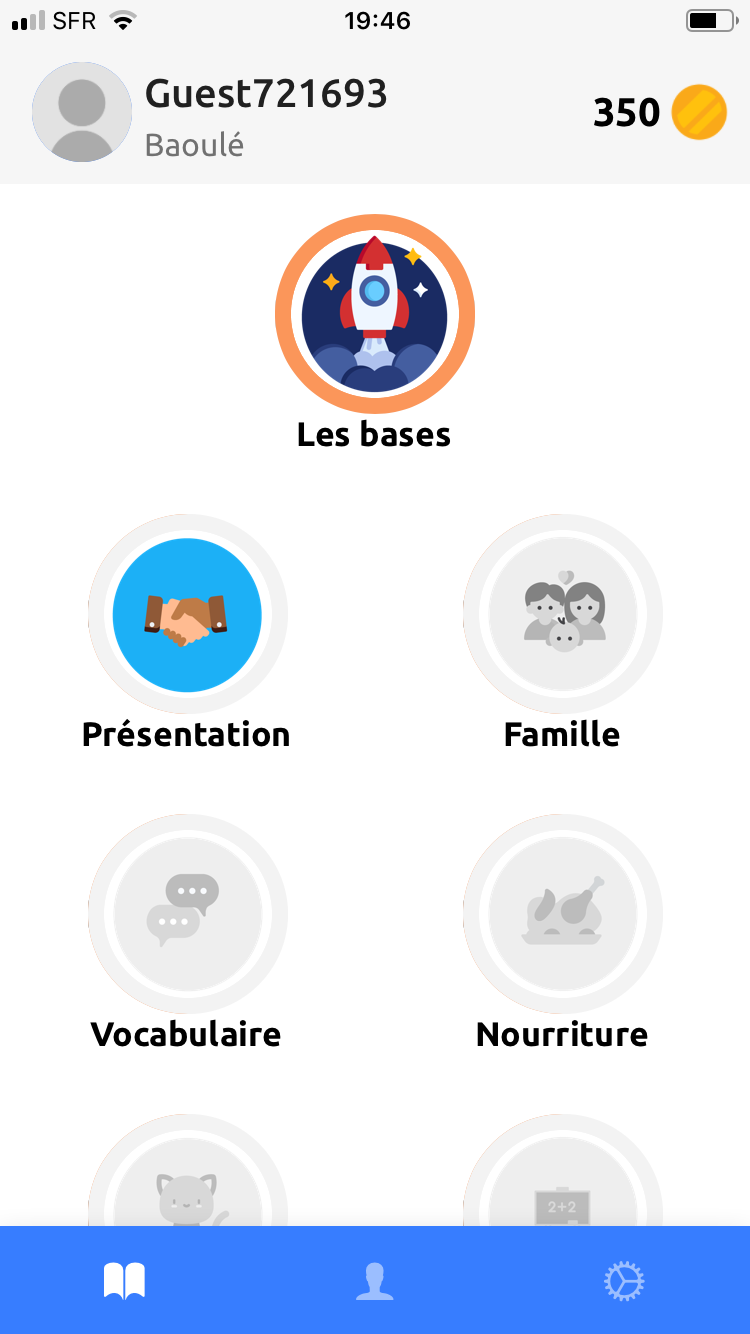Open the Les bases rocket lesson

[374, 314]
